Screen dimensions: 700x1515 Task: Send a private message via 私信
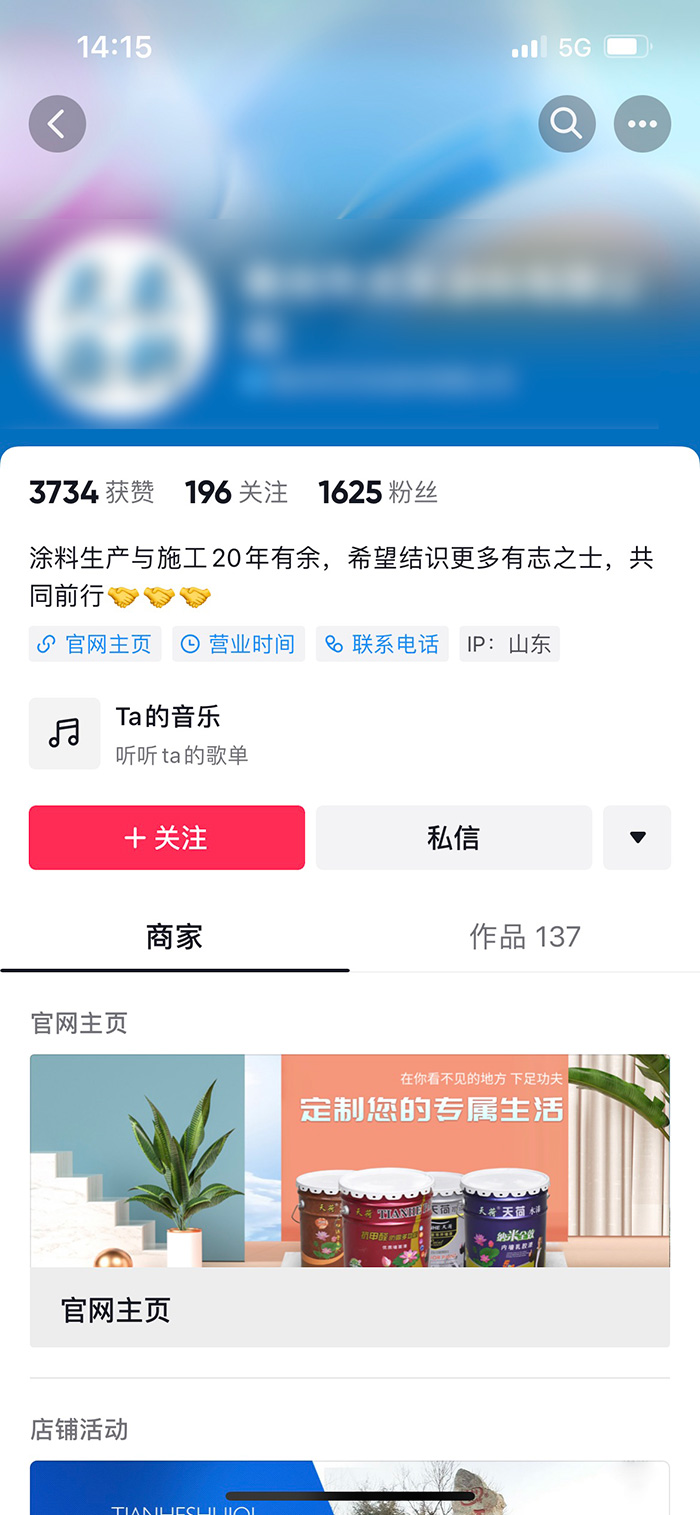pyautogui.click(x=453, y=838)
